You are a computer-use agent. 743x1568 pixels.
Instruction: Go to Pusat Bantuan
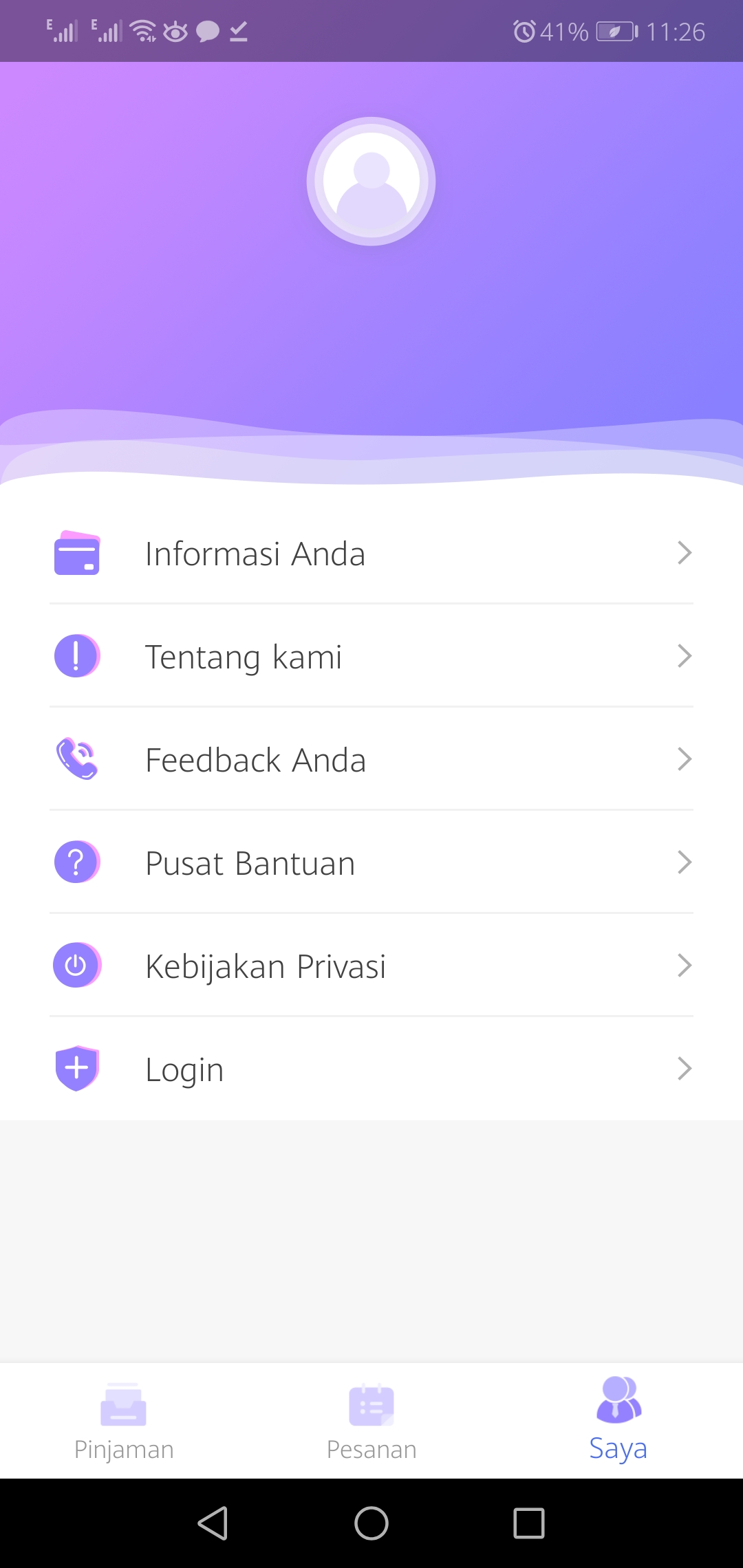[x=371, y=863]
